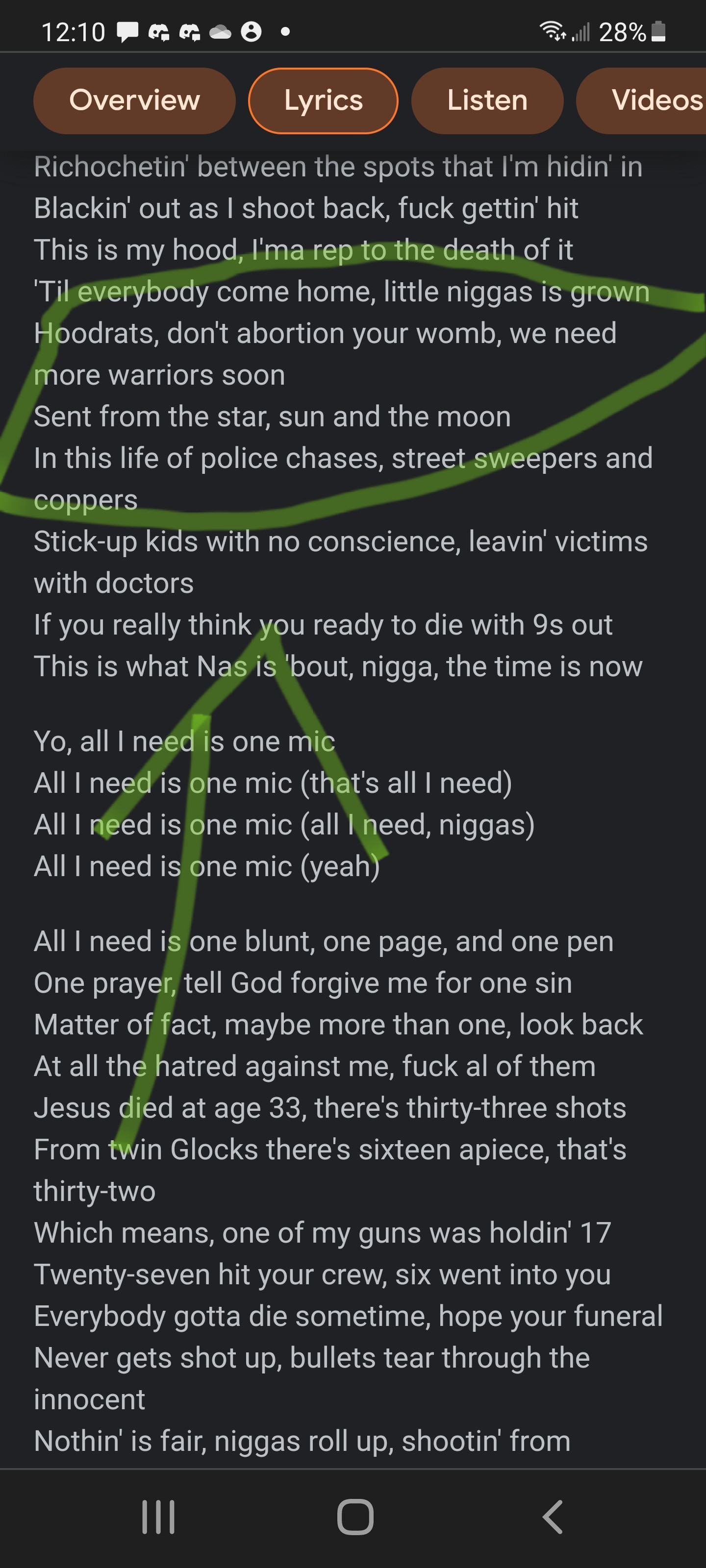Switch to the Overview tab
The image size is (706, 1568).
[x=134, y=100]
